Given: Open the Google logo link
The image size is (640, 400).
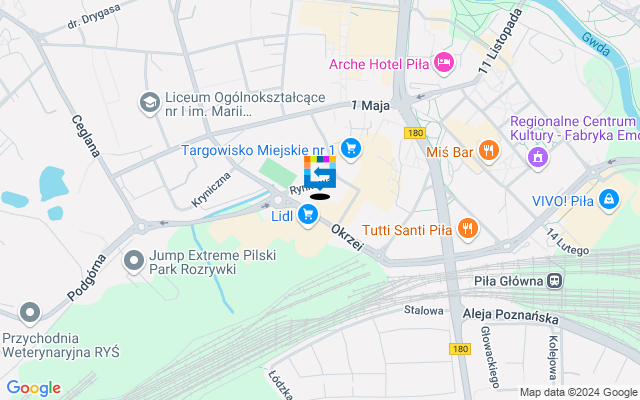Looking at the screenshot, I should click(33, 388).
